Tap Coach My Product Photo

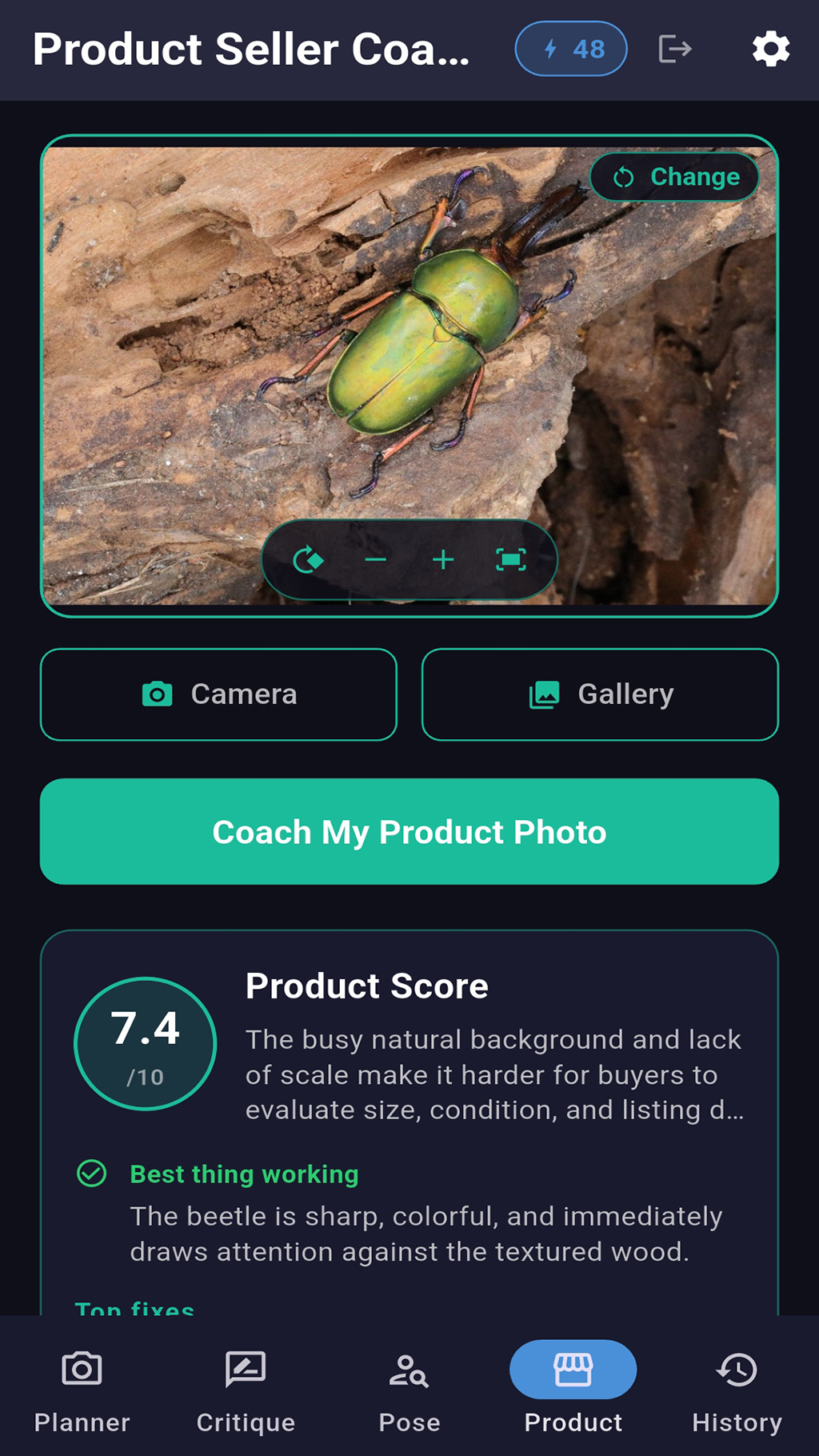(409, 832)
